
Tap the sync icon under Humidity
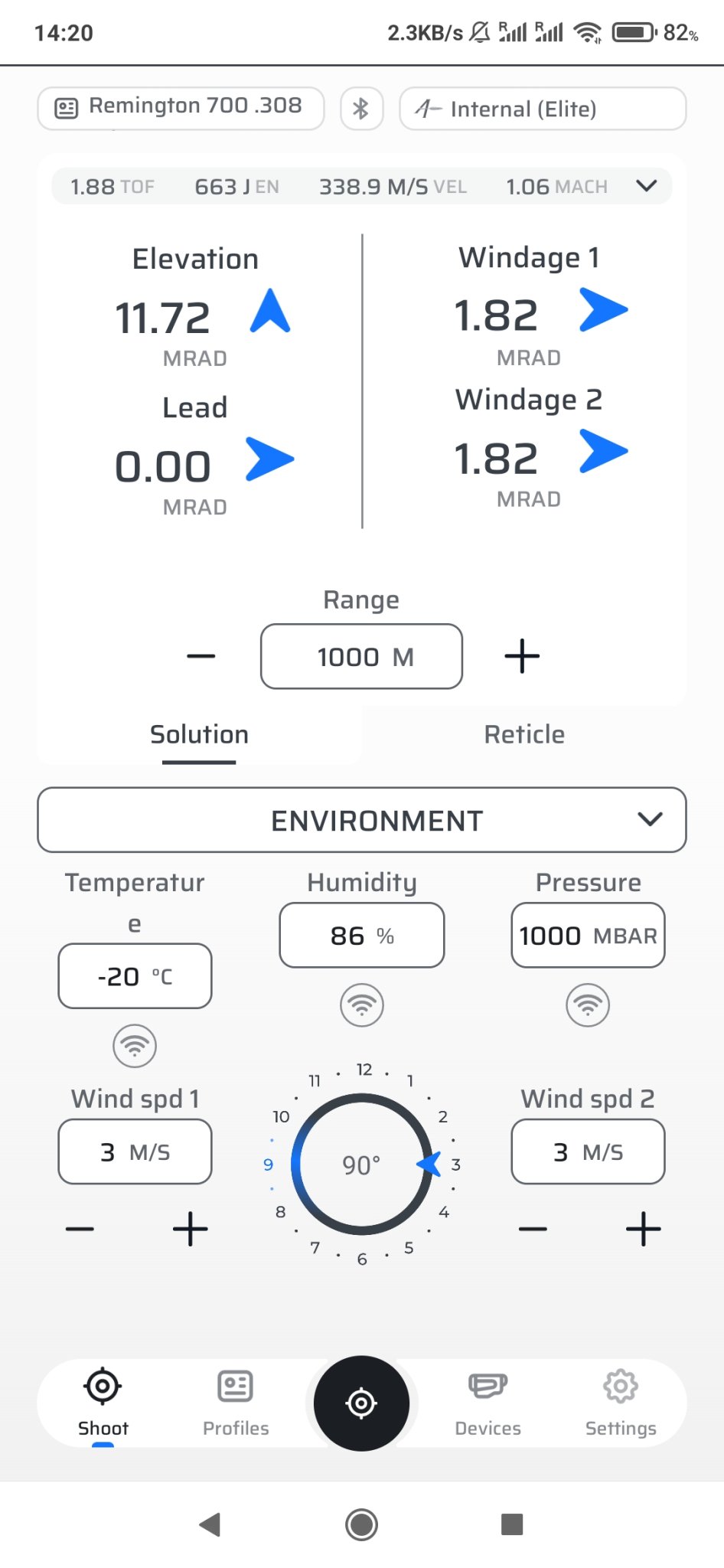[x=361, y=1005]
